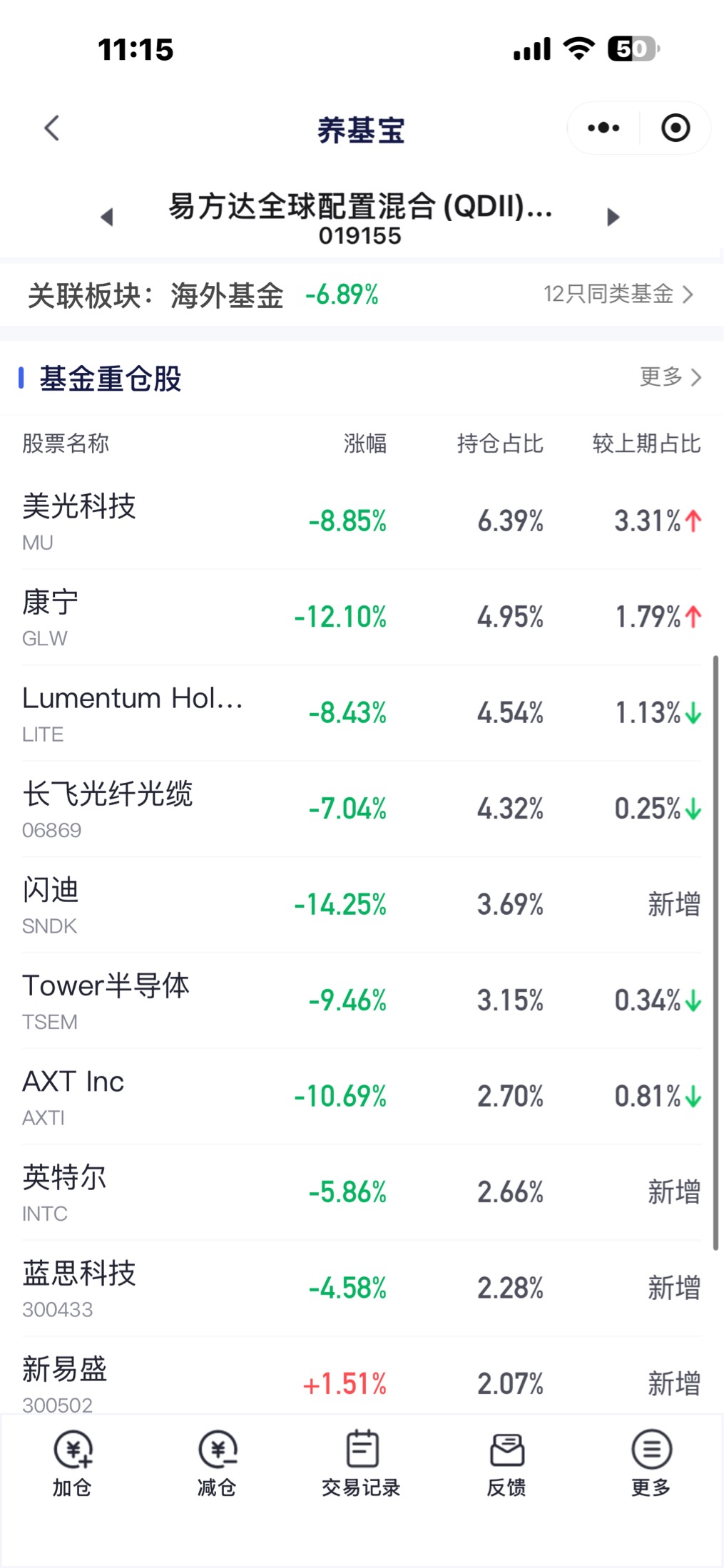Switch to the previous fund with left arrow
This screenshot has height=1568, width=724.
coord(107,217)
